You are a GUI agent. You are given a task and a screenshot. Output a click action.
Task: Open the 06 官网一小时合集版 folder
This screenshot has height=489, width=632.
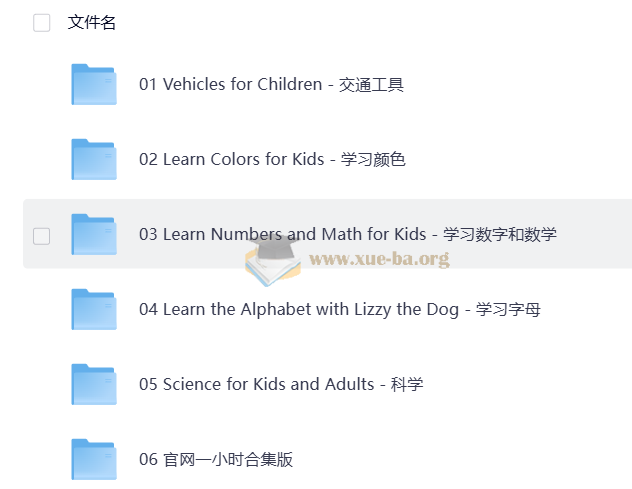tap(215, 460)
